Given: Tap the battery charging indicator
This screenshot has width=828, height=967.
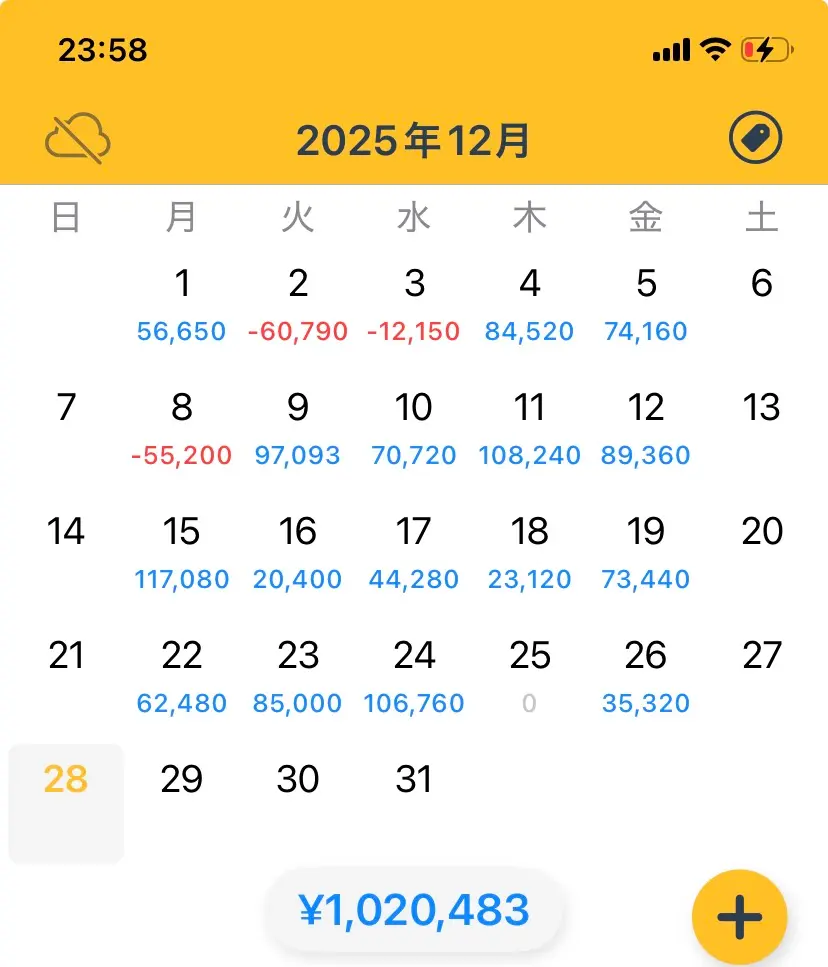Looking at the screenshot, I should (x=764, y=48).
